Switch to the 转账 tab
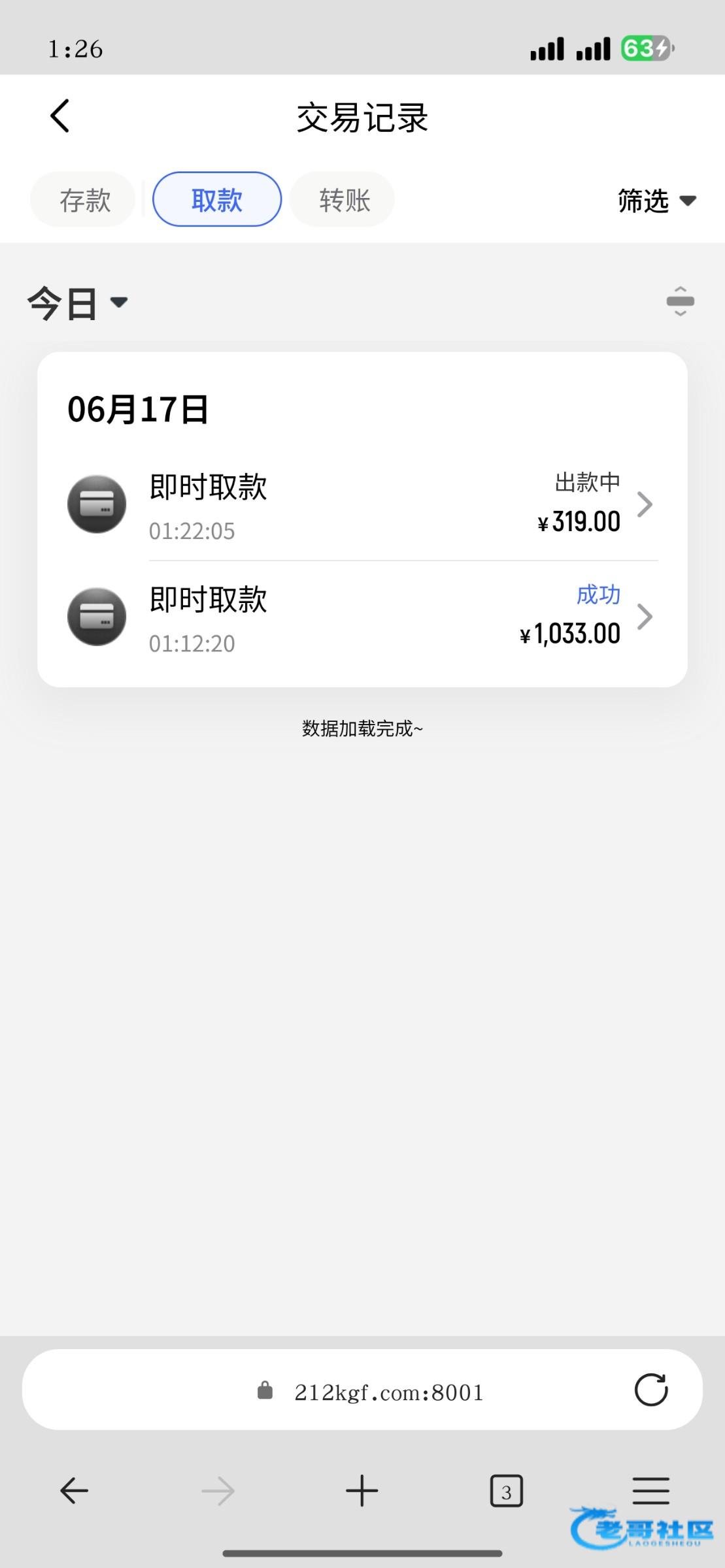The image size is (725, 1568). pyautogui.click(x=344, y=200)
